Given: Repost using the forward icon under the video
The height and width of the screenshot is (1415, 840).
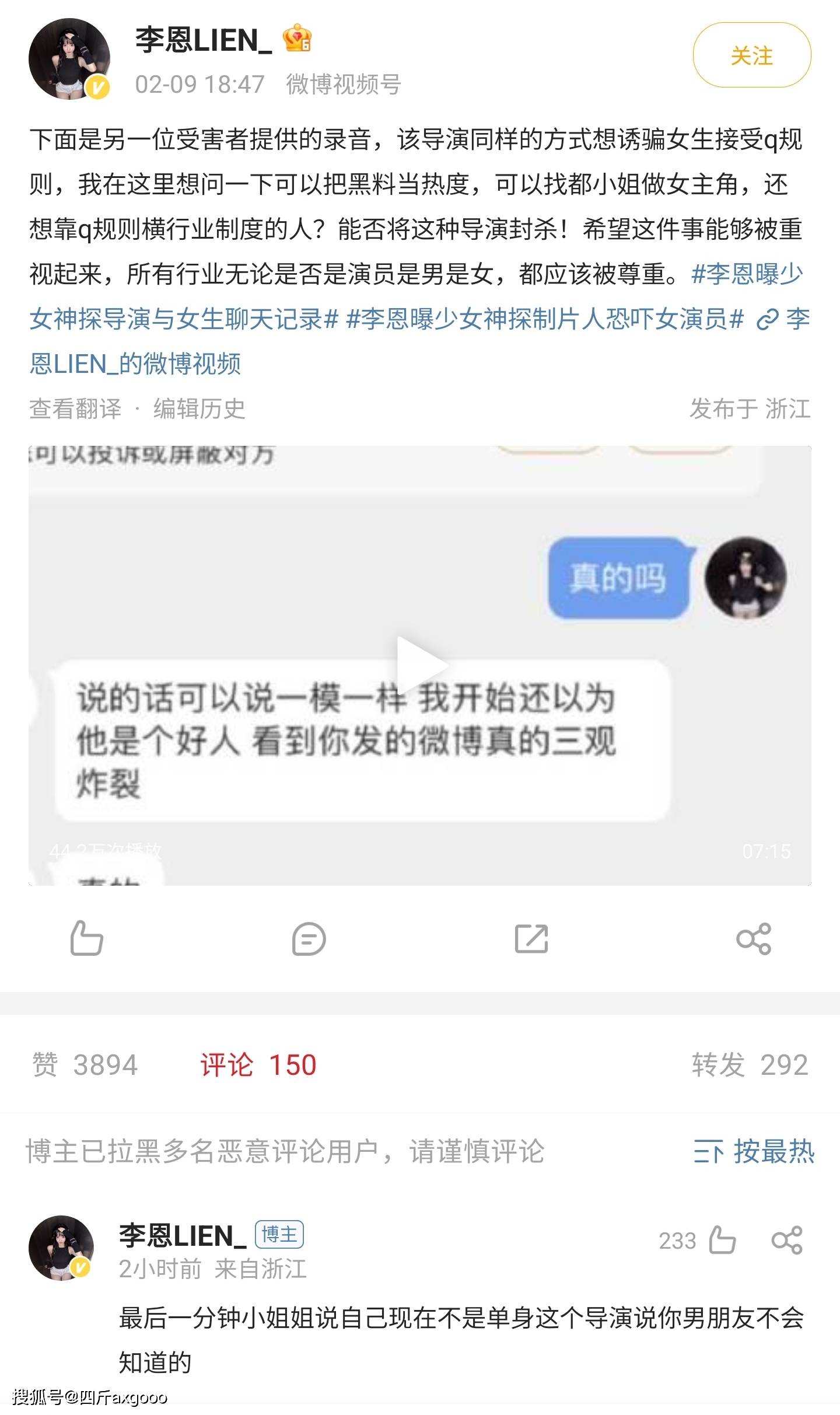Looking at the screenshot, I should (531, 938).
